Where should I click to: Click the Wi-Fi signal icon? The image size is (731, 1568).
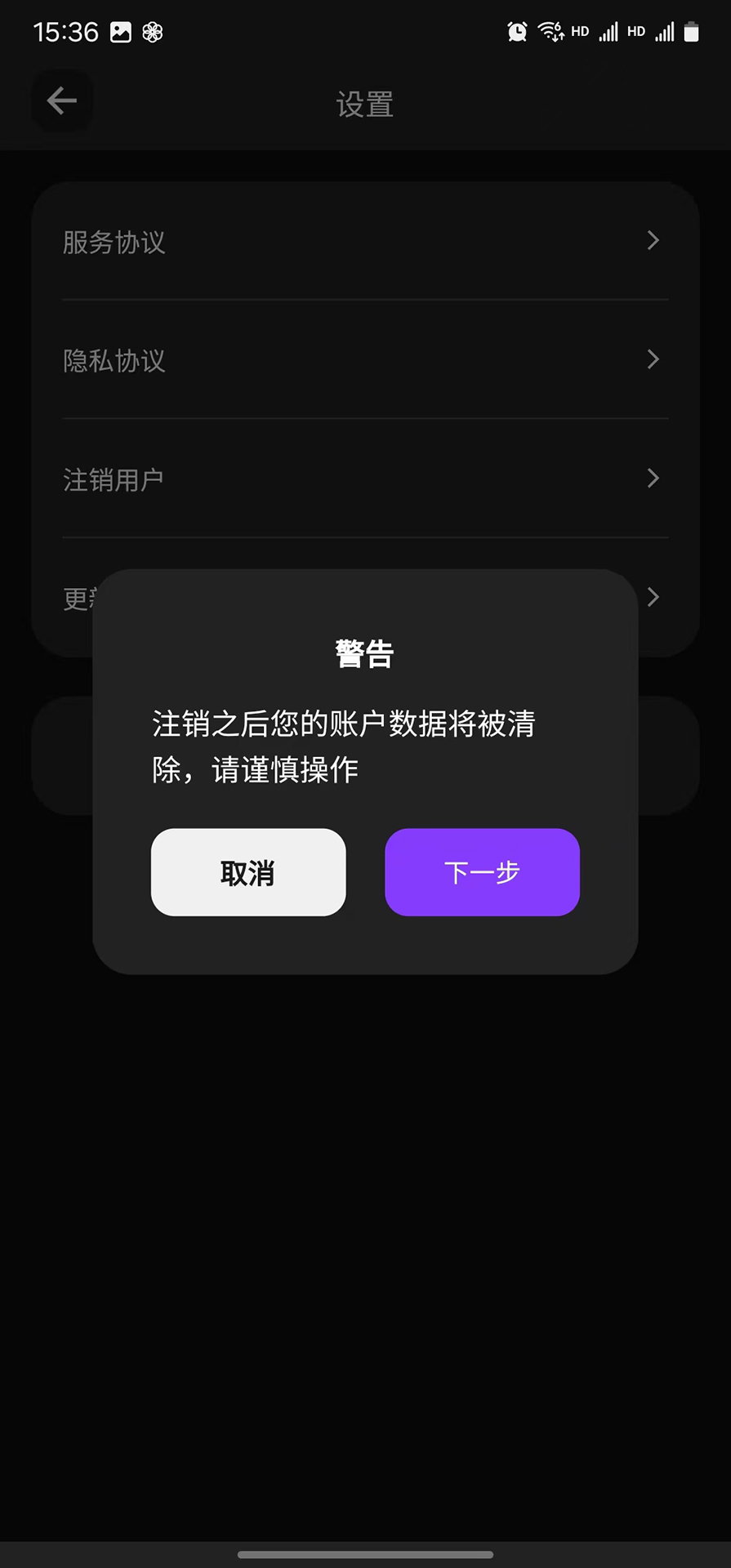550,31
